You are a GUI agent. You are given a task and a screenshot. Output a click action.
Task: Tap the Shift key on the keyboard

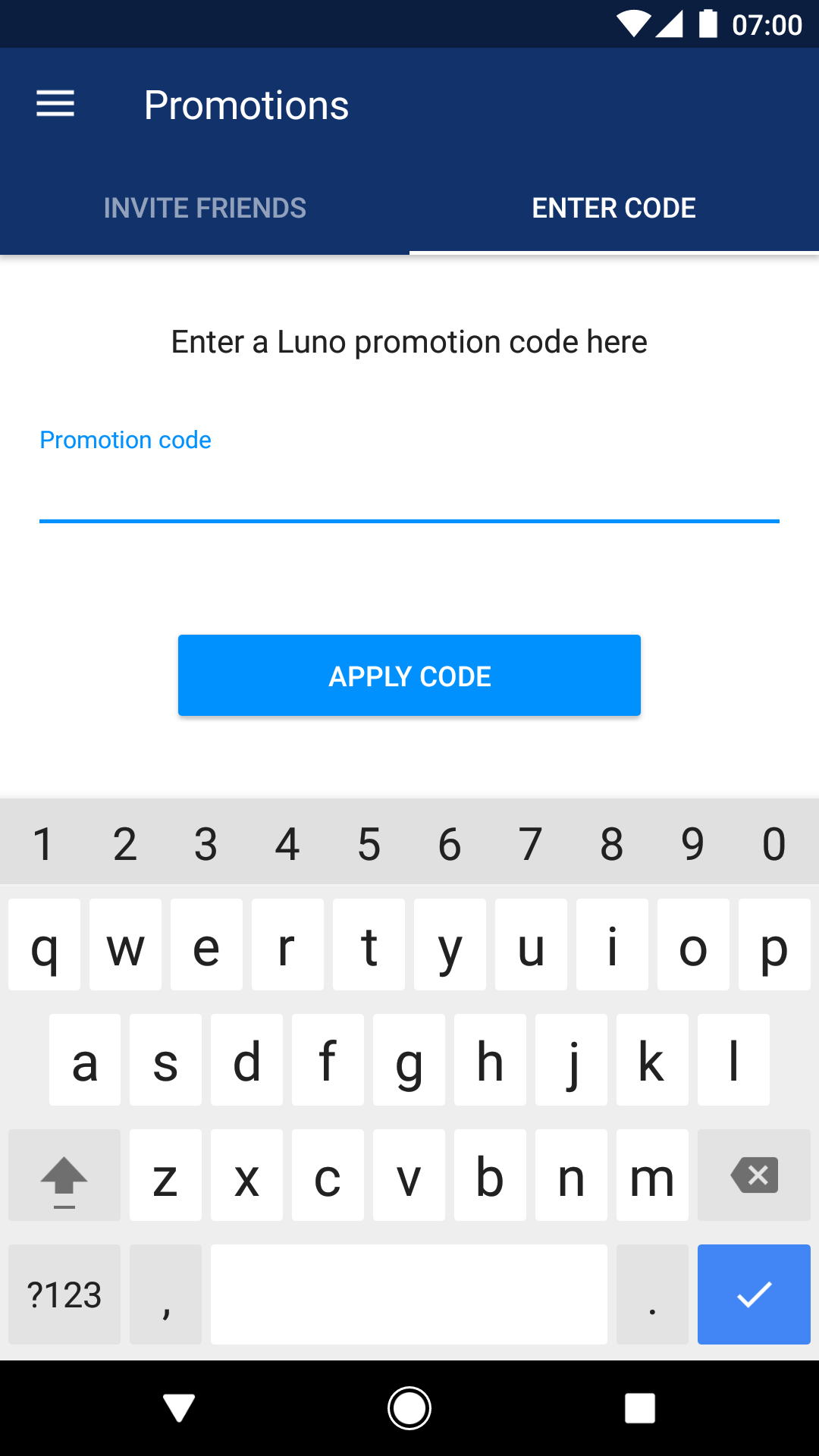(x=64, y=1175)
